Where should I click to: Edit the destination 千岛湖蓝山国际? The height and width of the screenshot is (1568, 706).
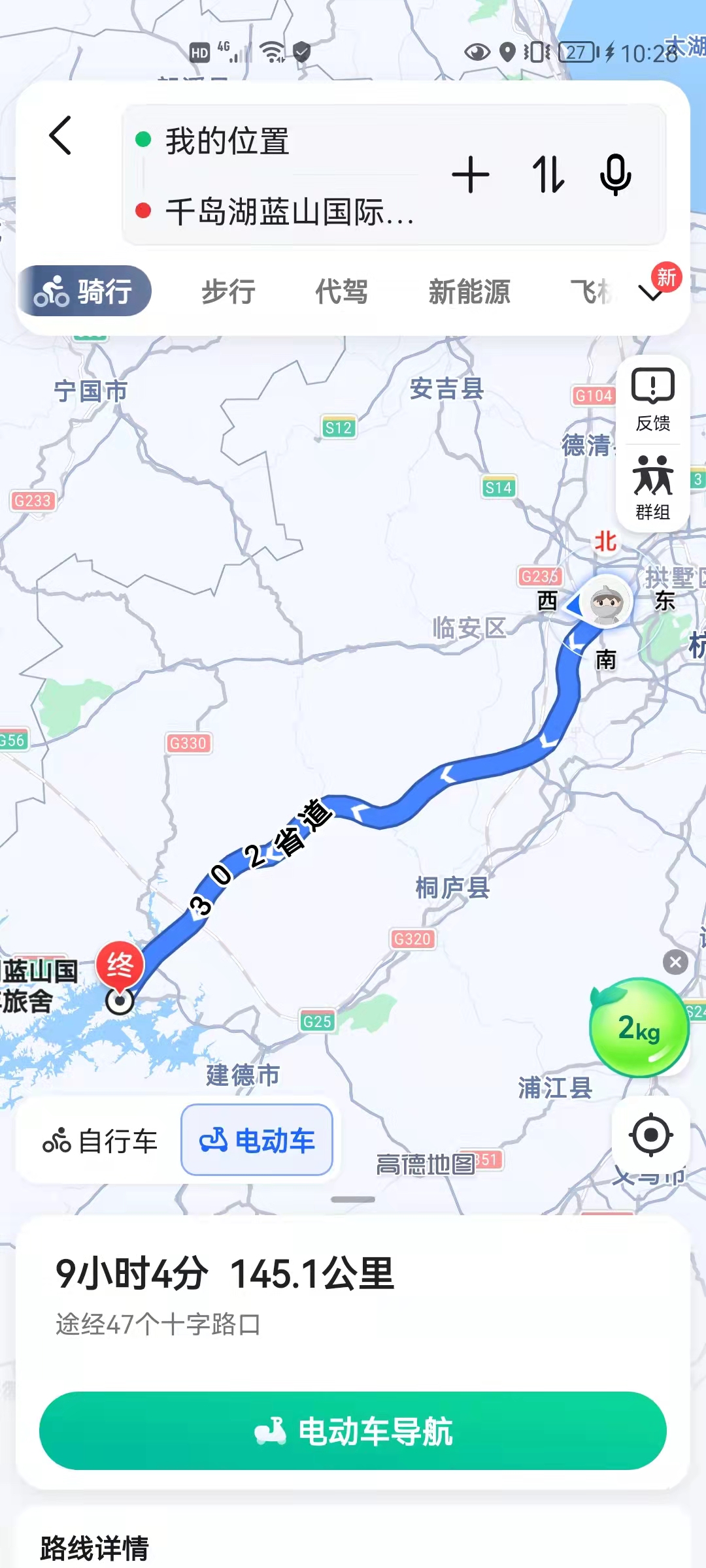click(x=288, y=212)
